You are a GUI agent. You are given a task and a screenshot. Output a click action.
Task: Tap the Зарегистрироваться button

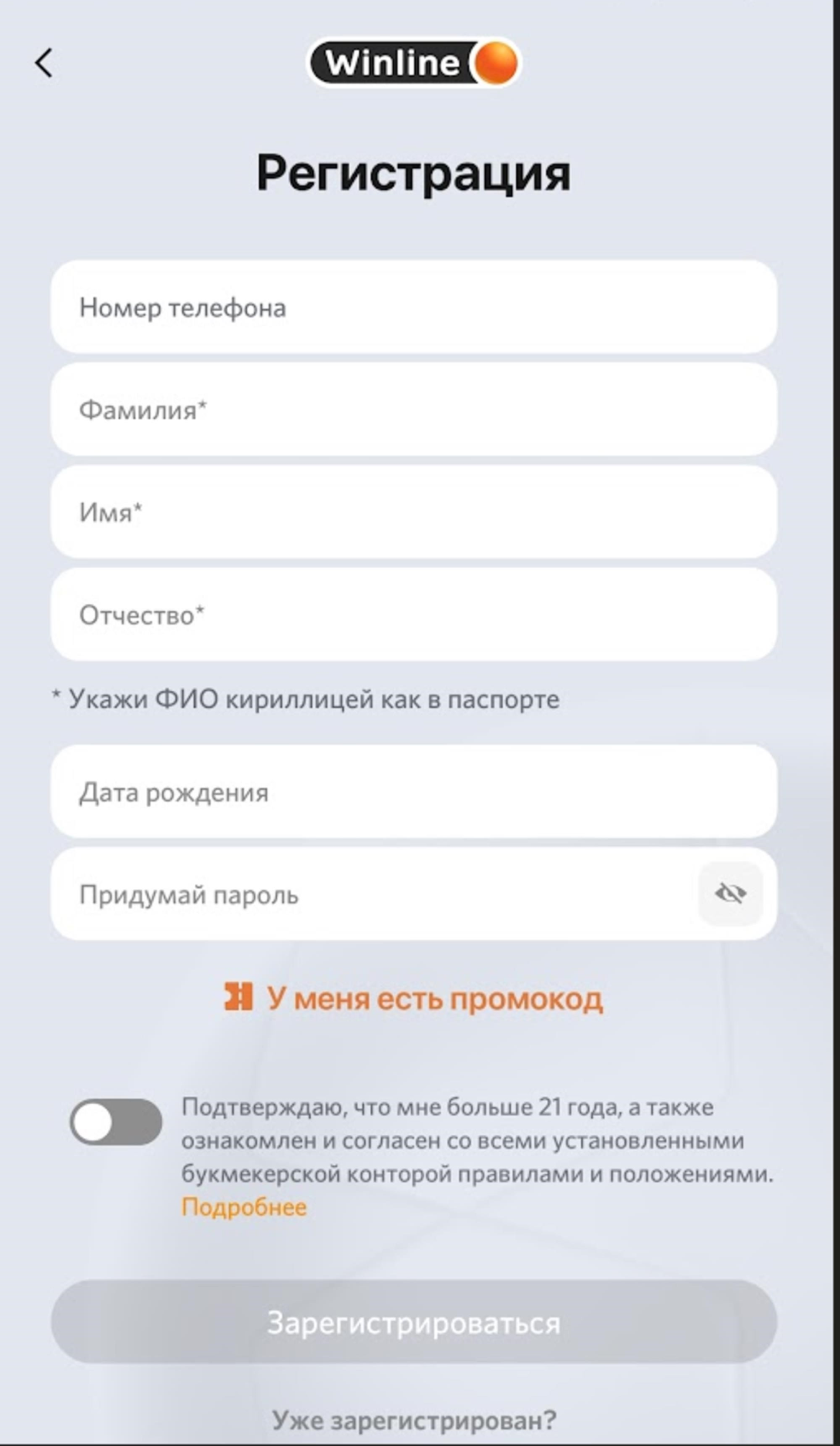413,1322
